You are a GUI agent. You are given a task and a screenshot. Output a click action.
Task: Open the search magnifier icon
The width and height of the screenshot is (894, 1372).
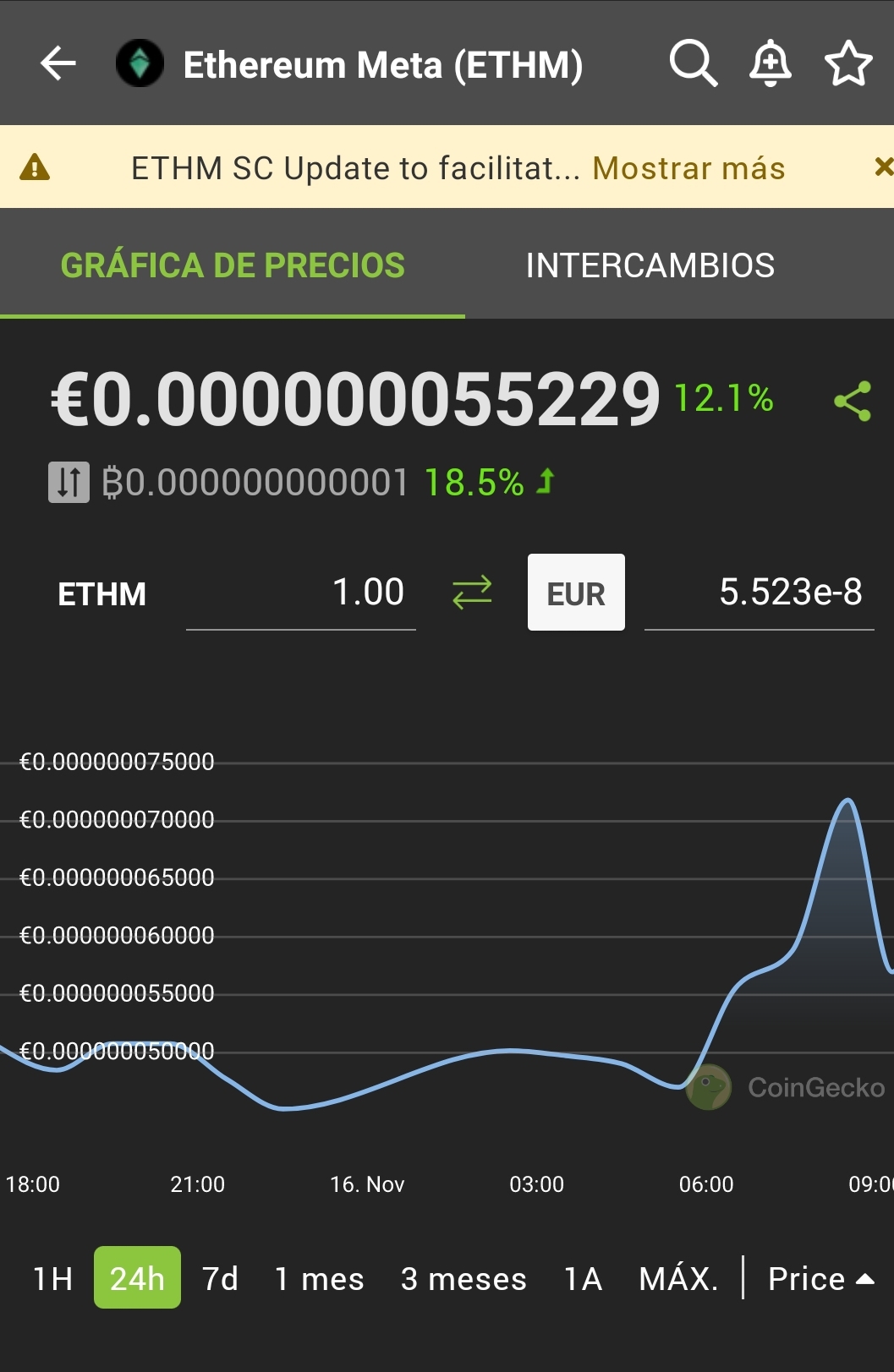pos(693,63)
